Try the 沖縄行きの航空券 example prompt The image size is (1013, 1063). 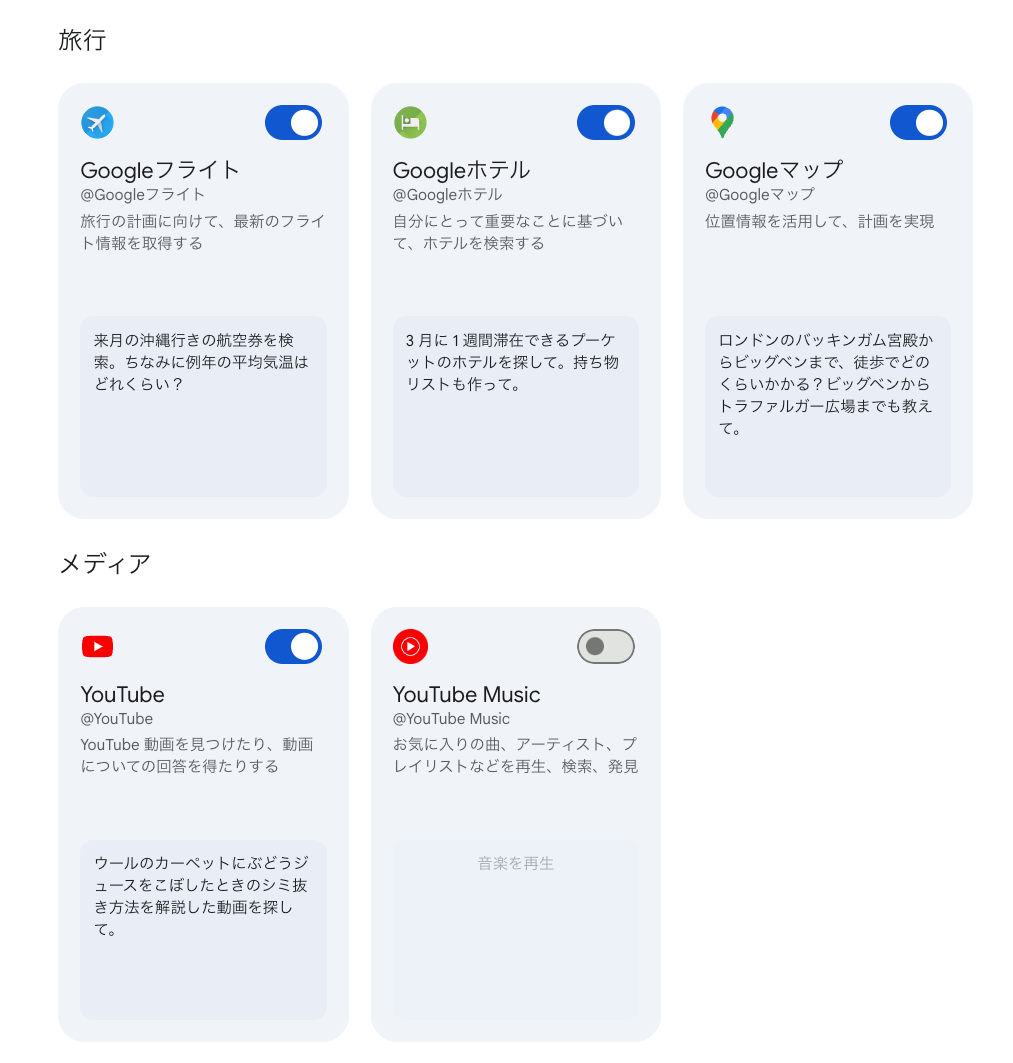[x=203, y=405]
